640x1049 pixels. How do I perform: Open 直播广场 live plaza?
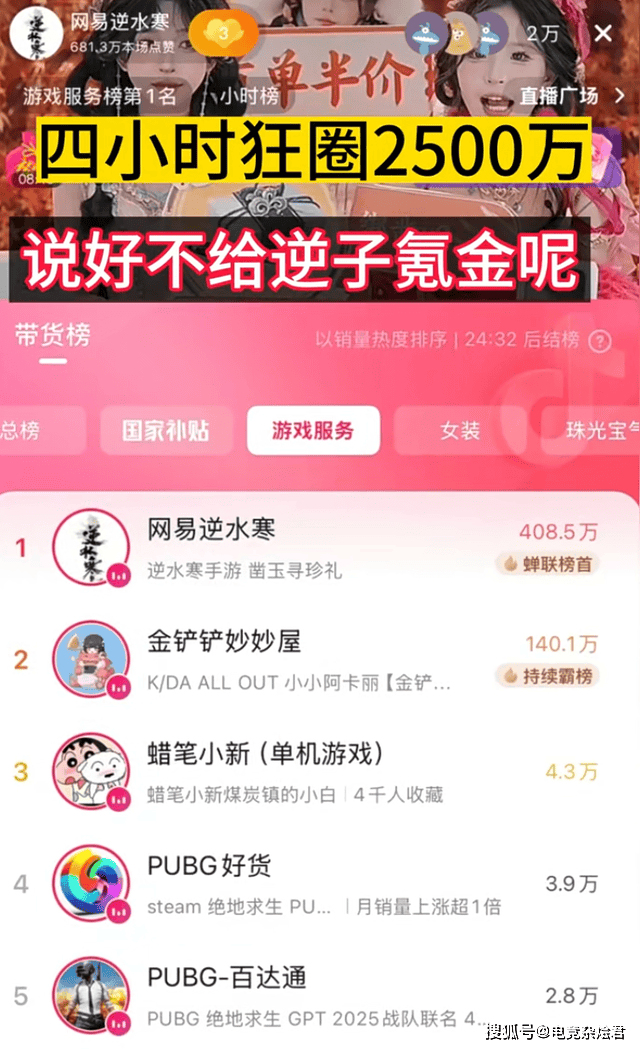tap(569, 96)
